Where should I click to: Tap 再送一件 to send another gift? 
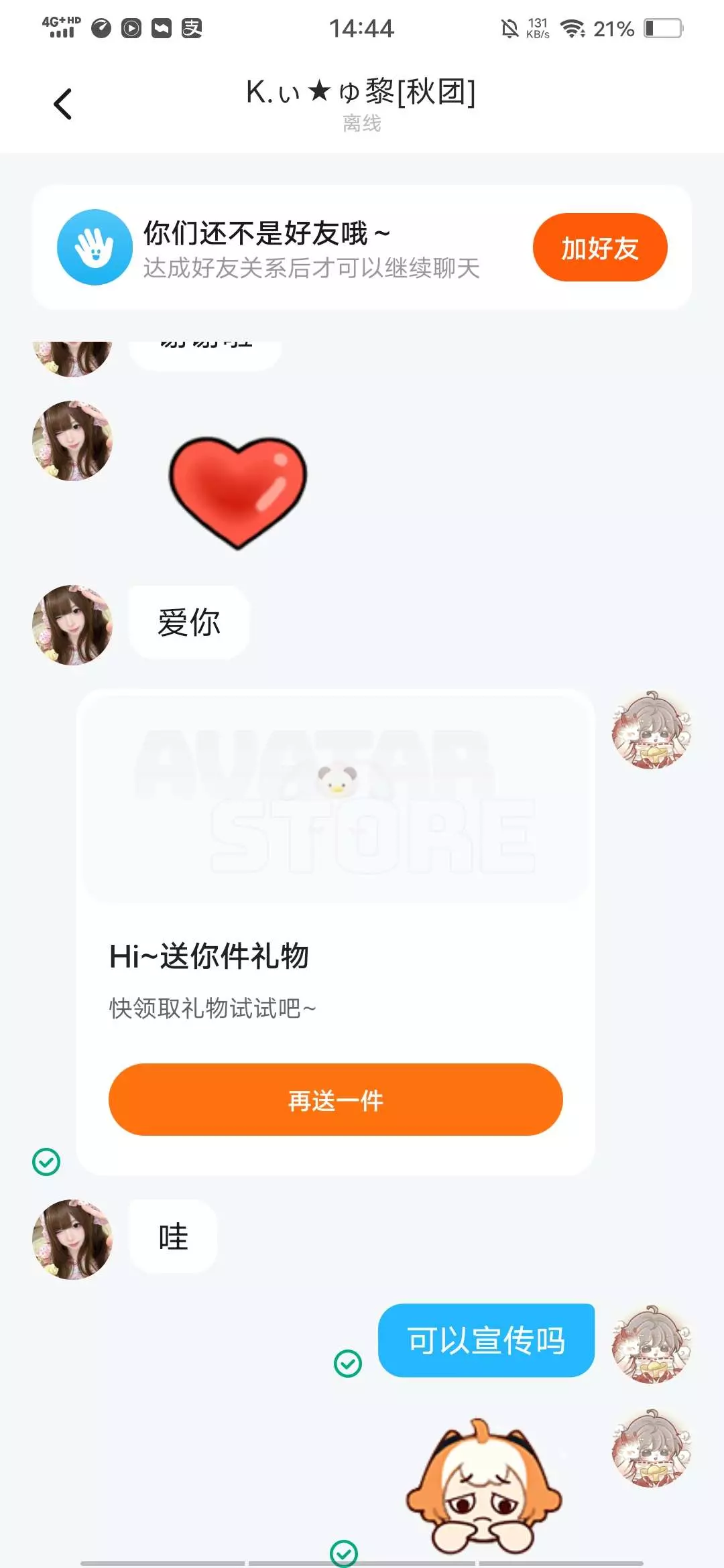pyautogui.click(x=335, y=1100)
